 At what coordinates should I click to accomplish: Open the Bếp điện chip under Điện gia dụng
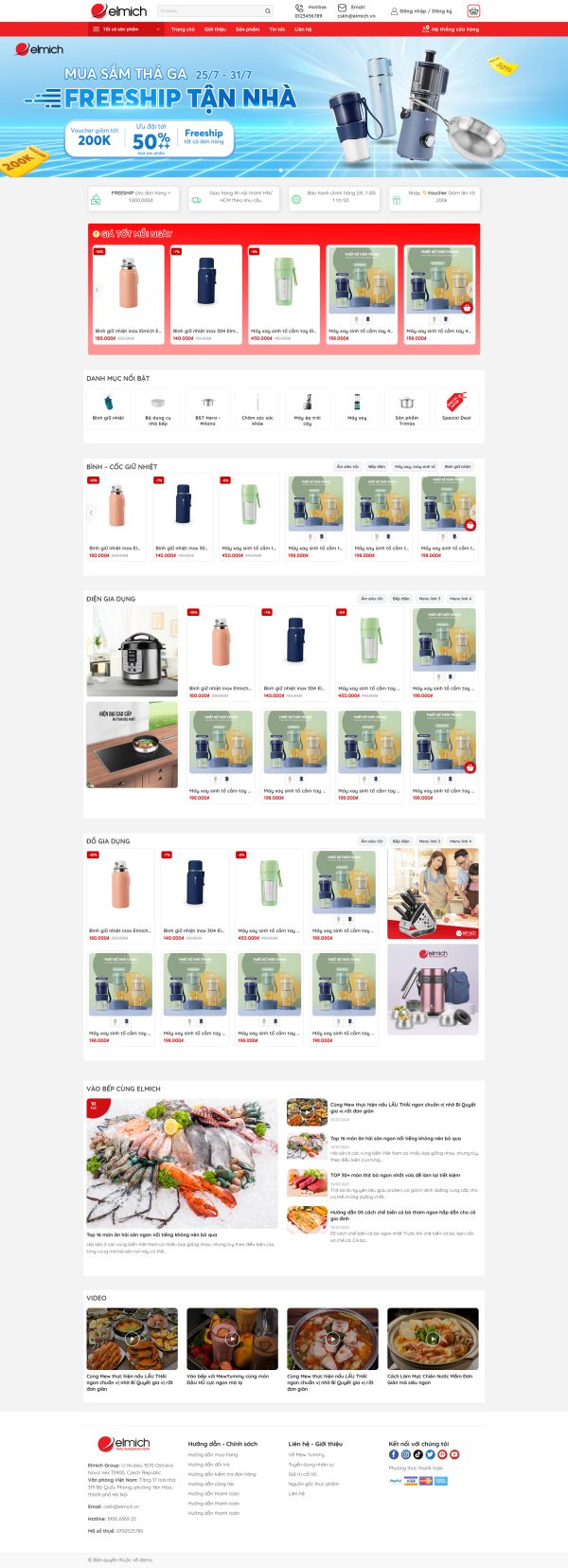[x=401, y=599]
